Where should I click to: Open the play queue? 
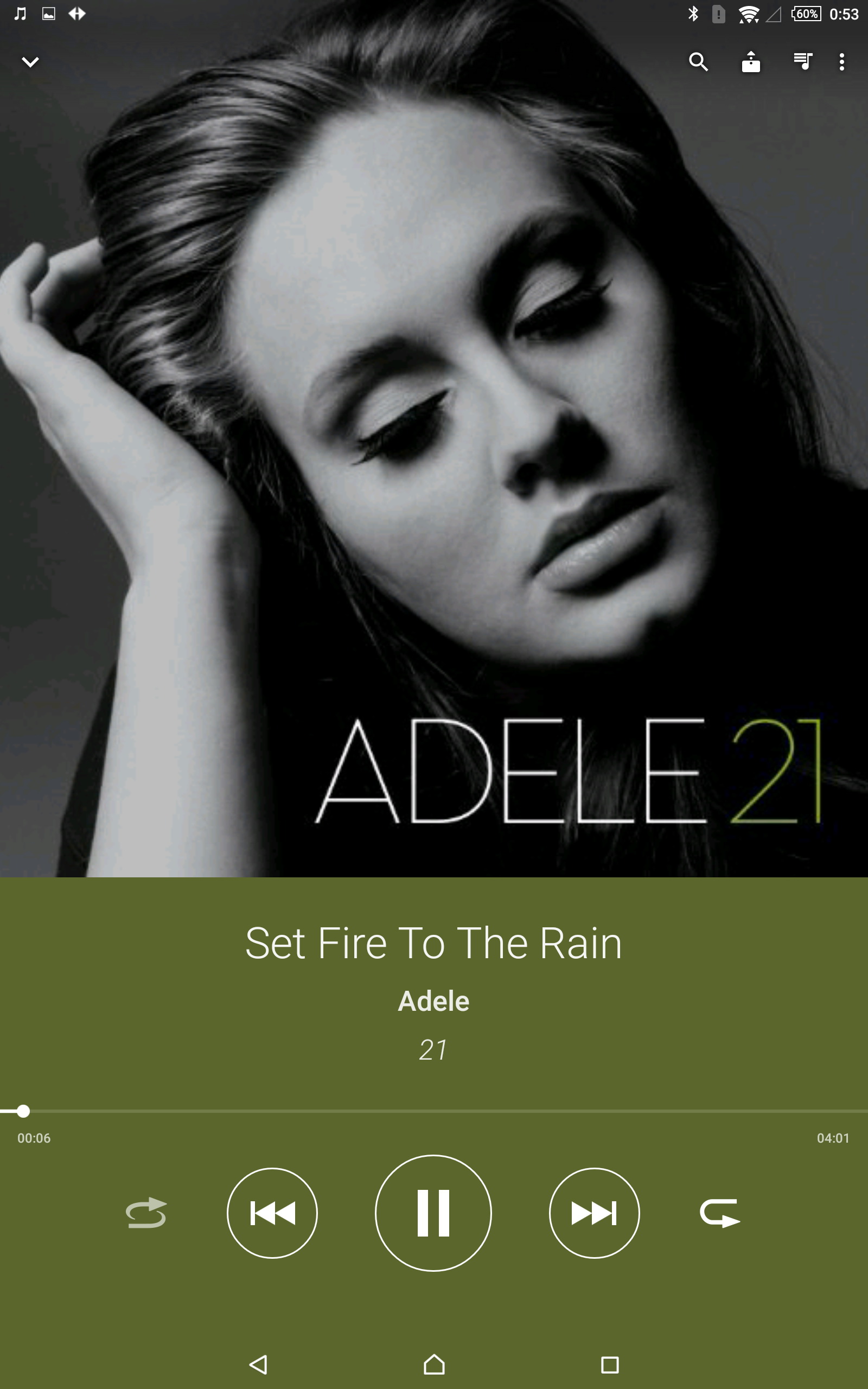[x=802, y=61]
